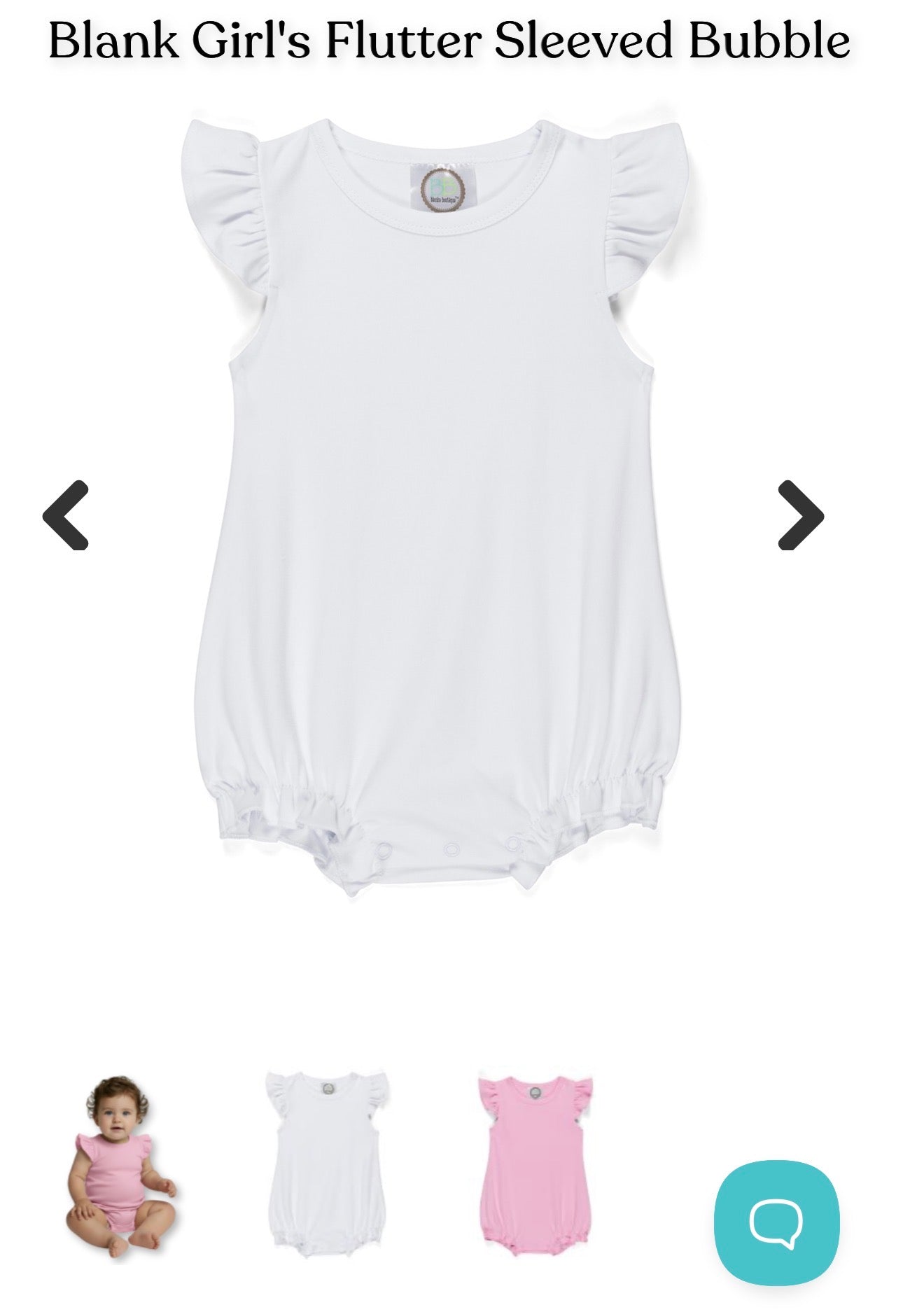The image size is (924, 1312).
Task: Advance to the next product image
Action: (800, 515)
